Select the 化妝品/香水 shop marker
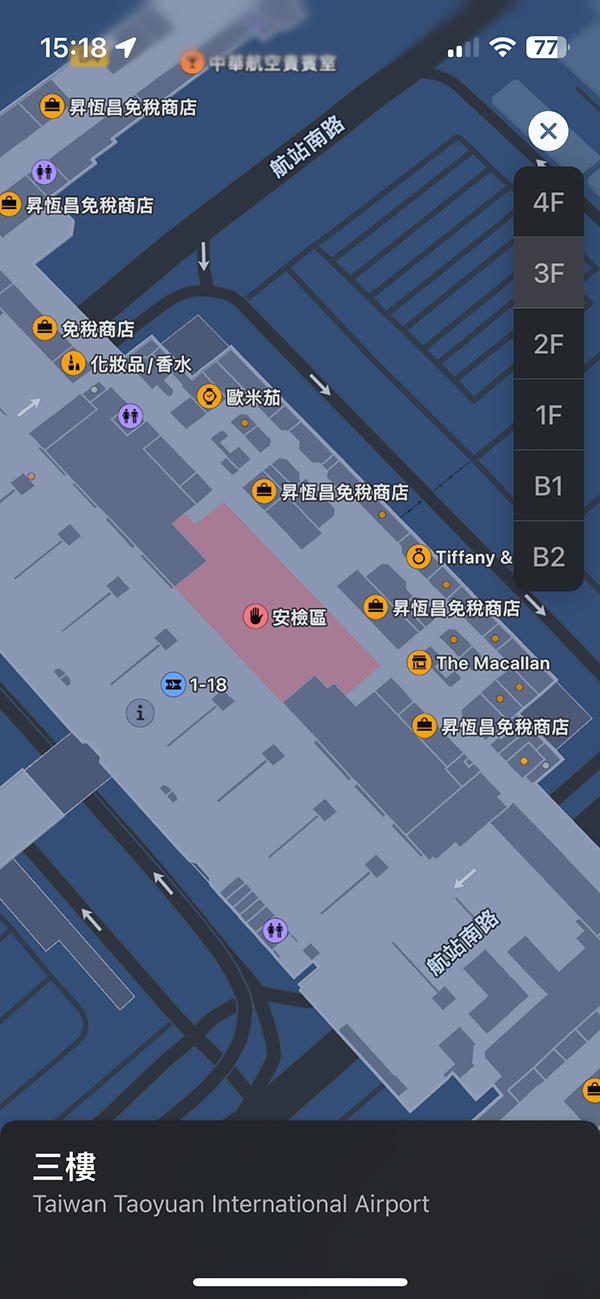This screenshot has width=600, height=1299. click(72, 364)
